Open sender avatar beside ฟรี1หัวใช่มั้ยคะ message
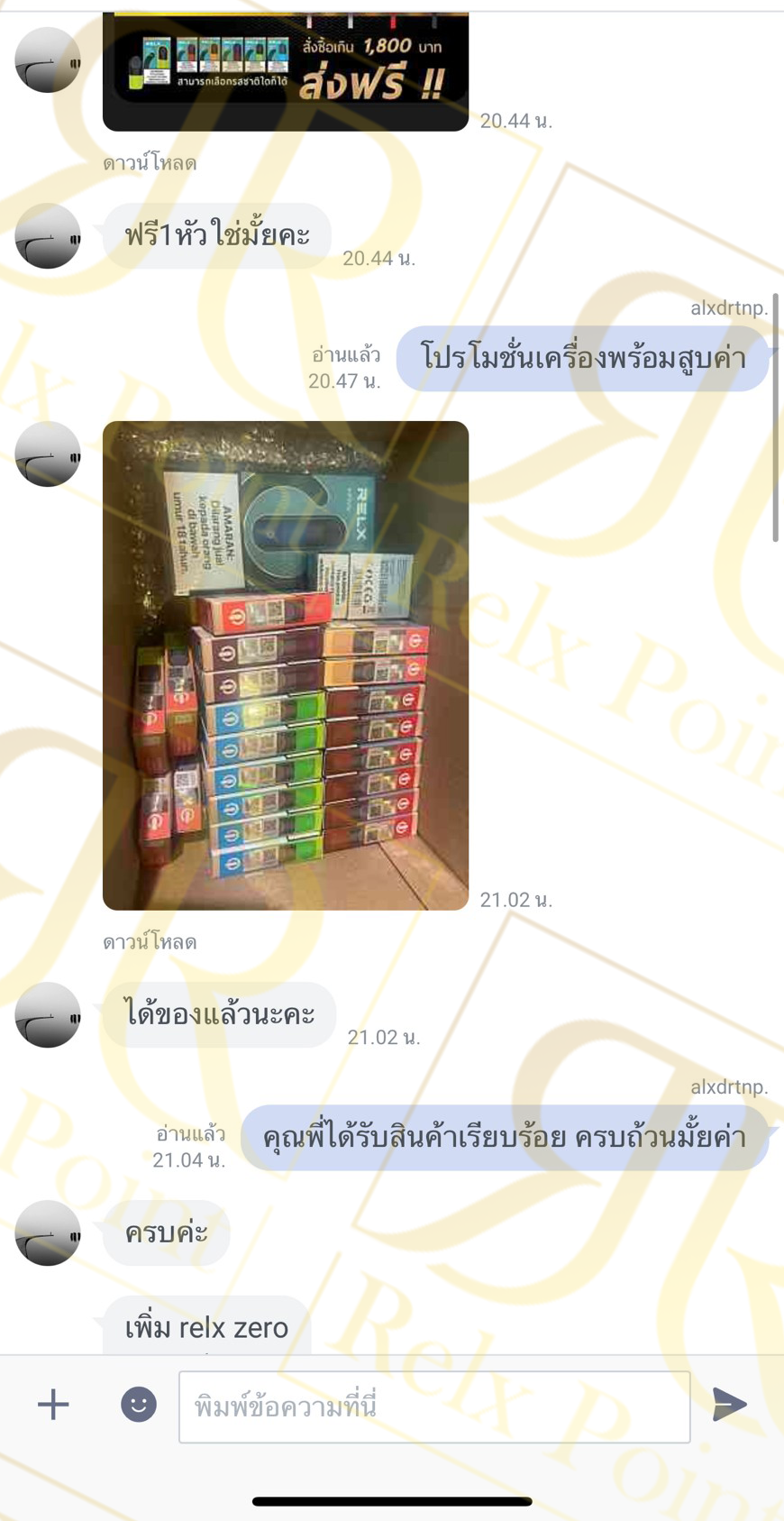This screenshot has height=1521, width=784. 48,236
